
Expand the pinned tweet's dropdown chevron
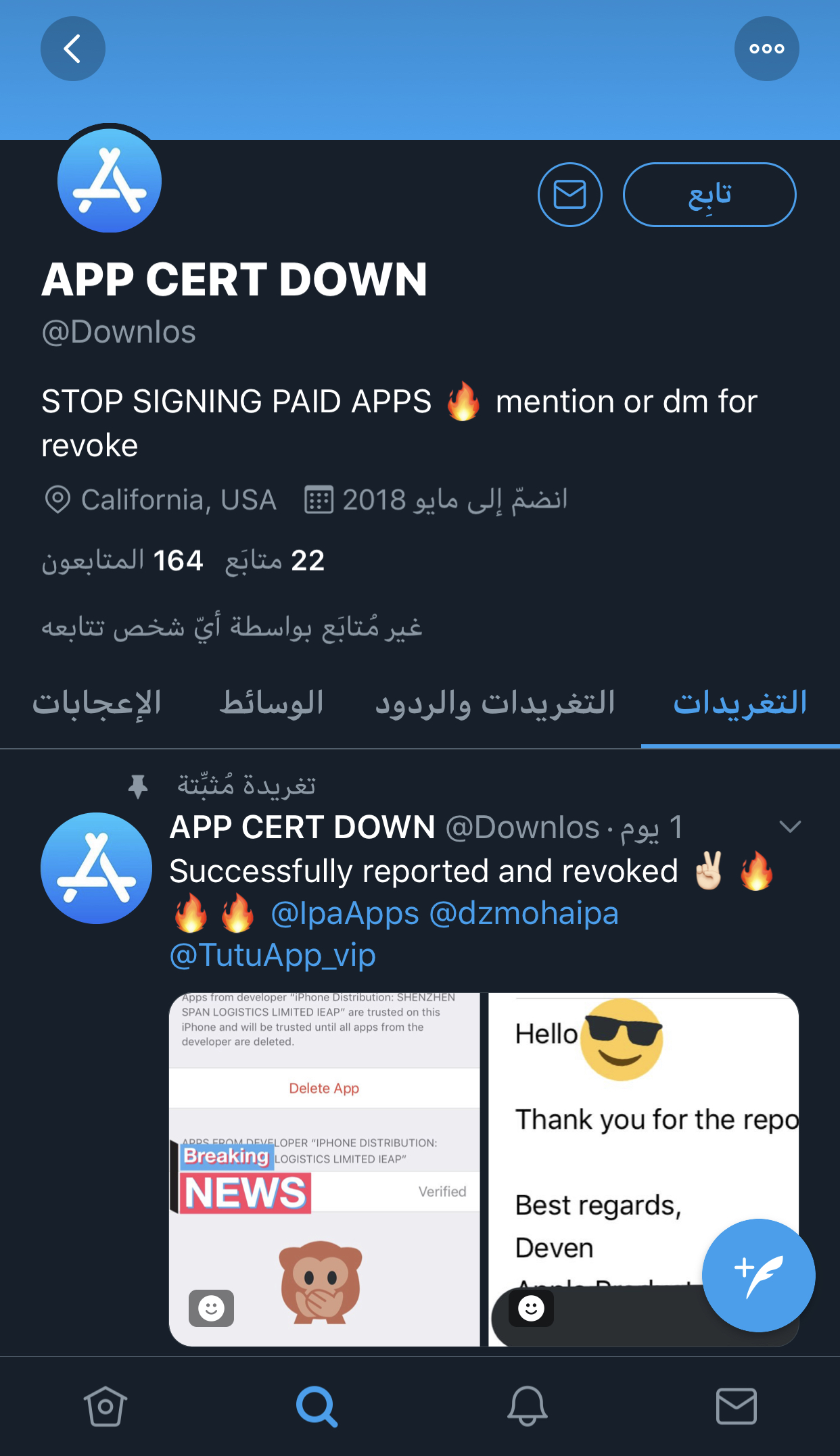tap(789, 827)
